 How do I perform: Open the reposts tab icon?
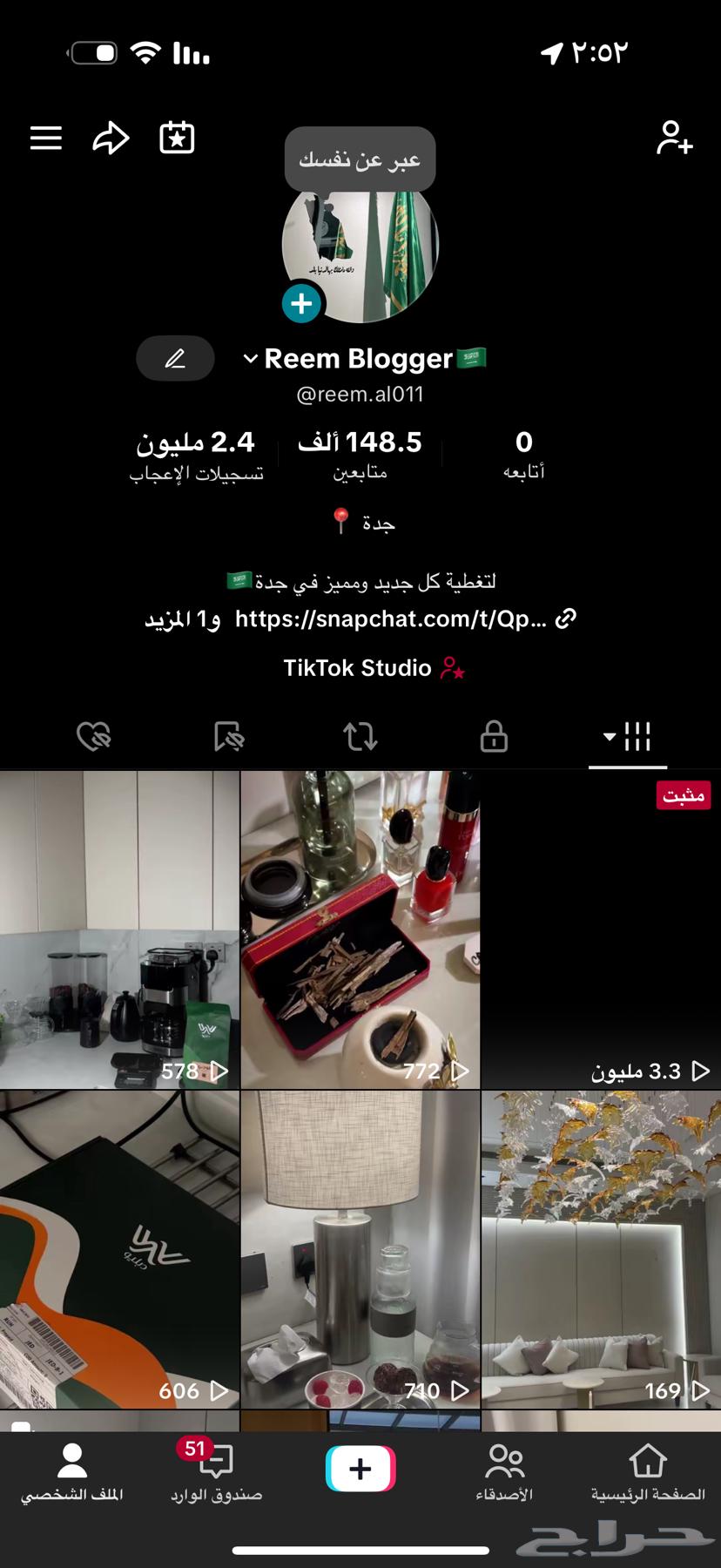[x=360, y=736]
